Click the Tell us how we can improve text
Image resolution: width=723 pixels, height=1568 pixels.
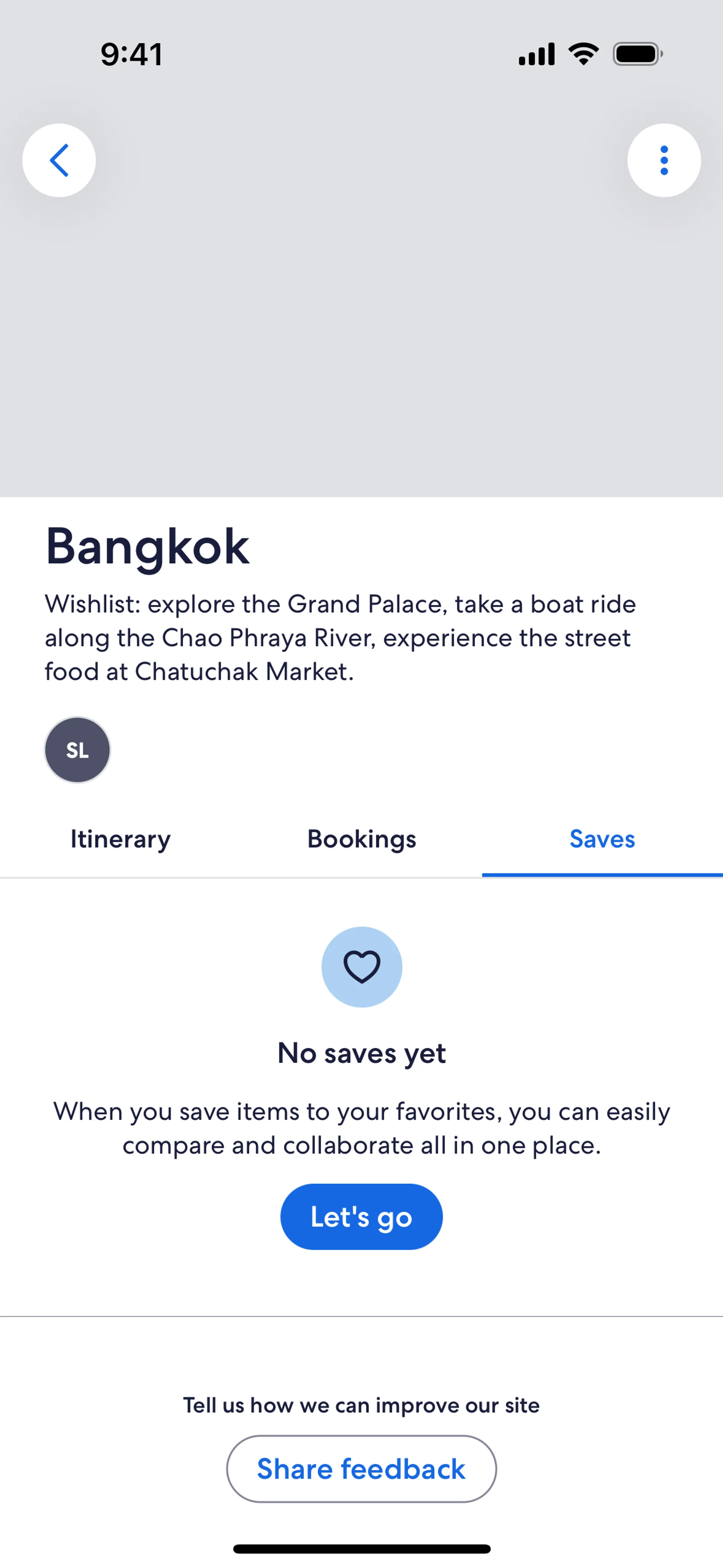click(x=361, y=1405)
